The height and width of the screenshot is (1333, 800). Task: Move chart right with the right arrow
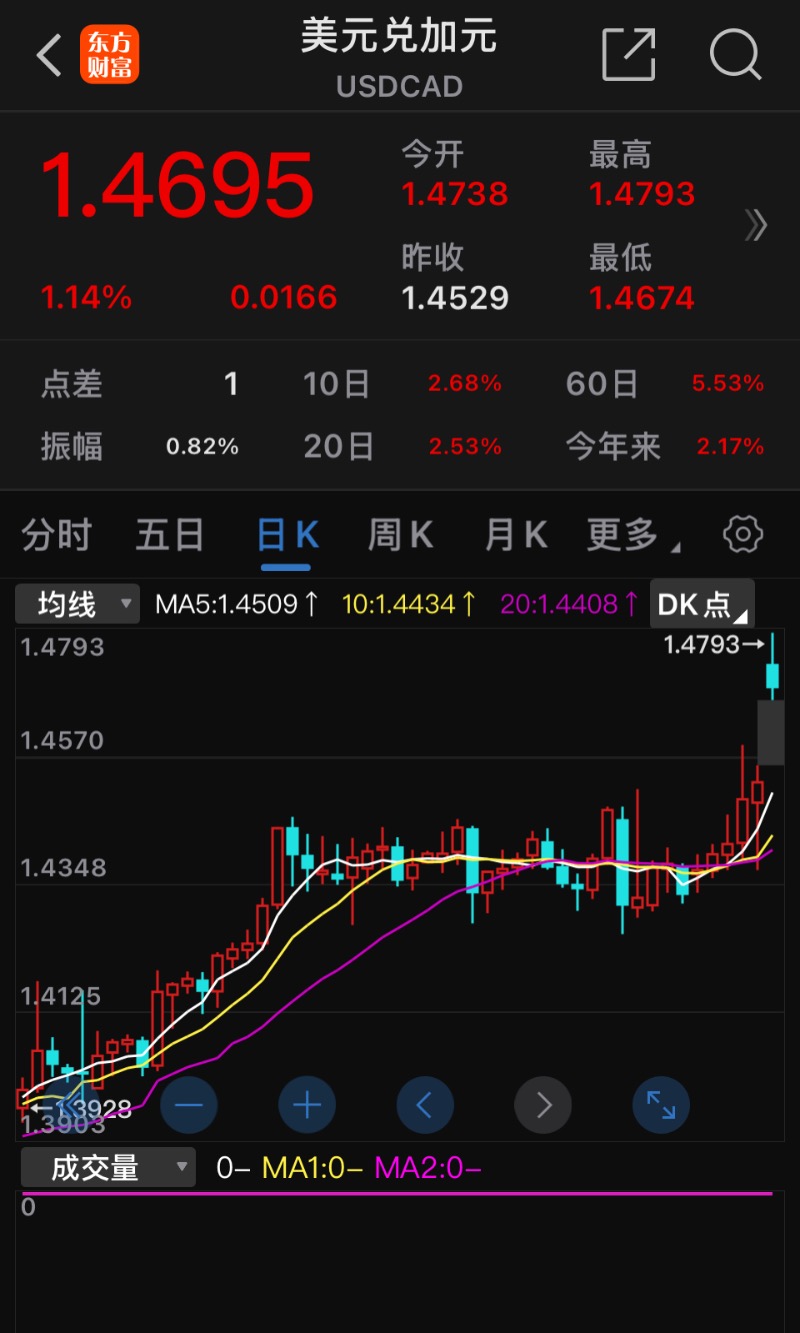coord(543,1105)
